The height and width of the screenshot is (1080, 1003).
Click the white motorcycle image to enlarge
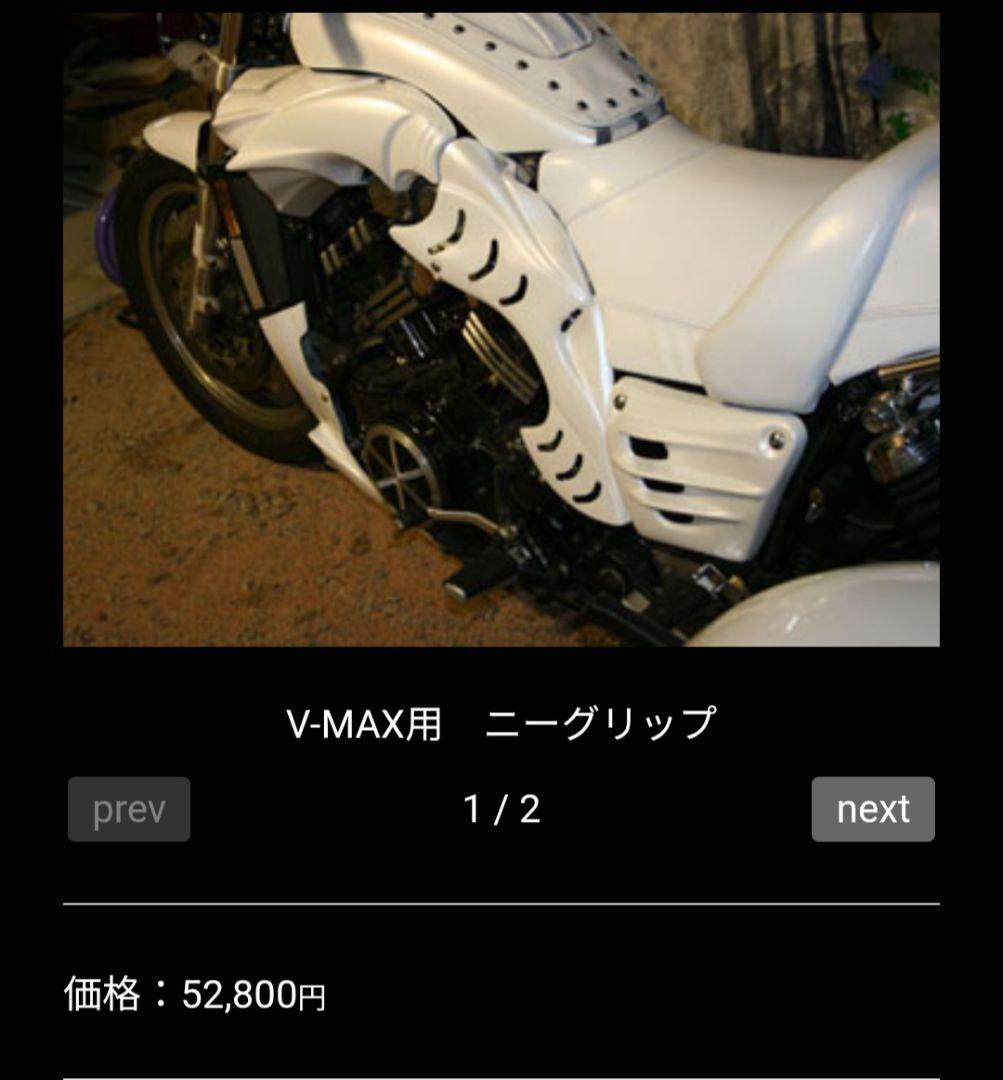pos(500,325)
